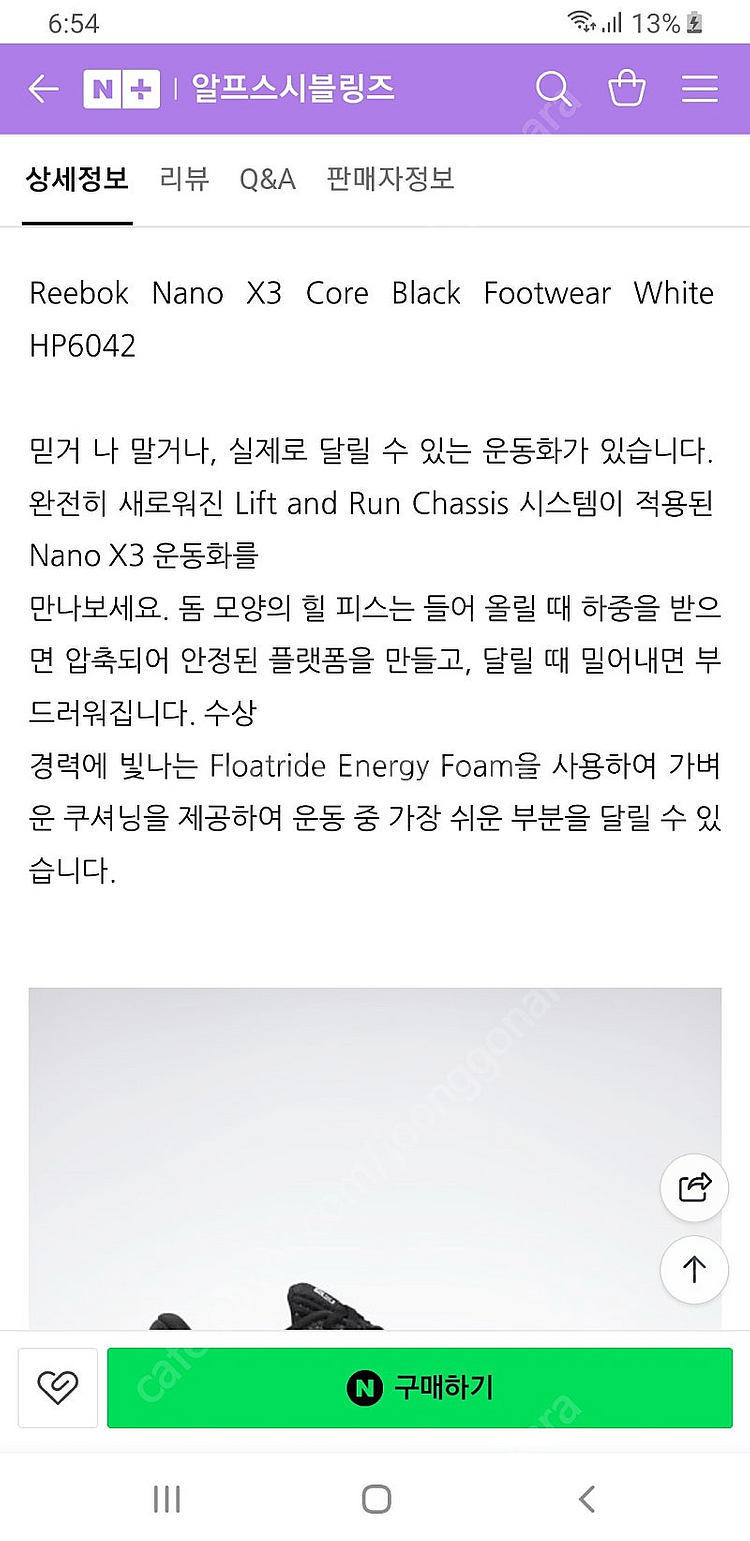Screen dimensions: 750x1541
Task: Open the recent apps view
Action: point(166,1498)
